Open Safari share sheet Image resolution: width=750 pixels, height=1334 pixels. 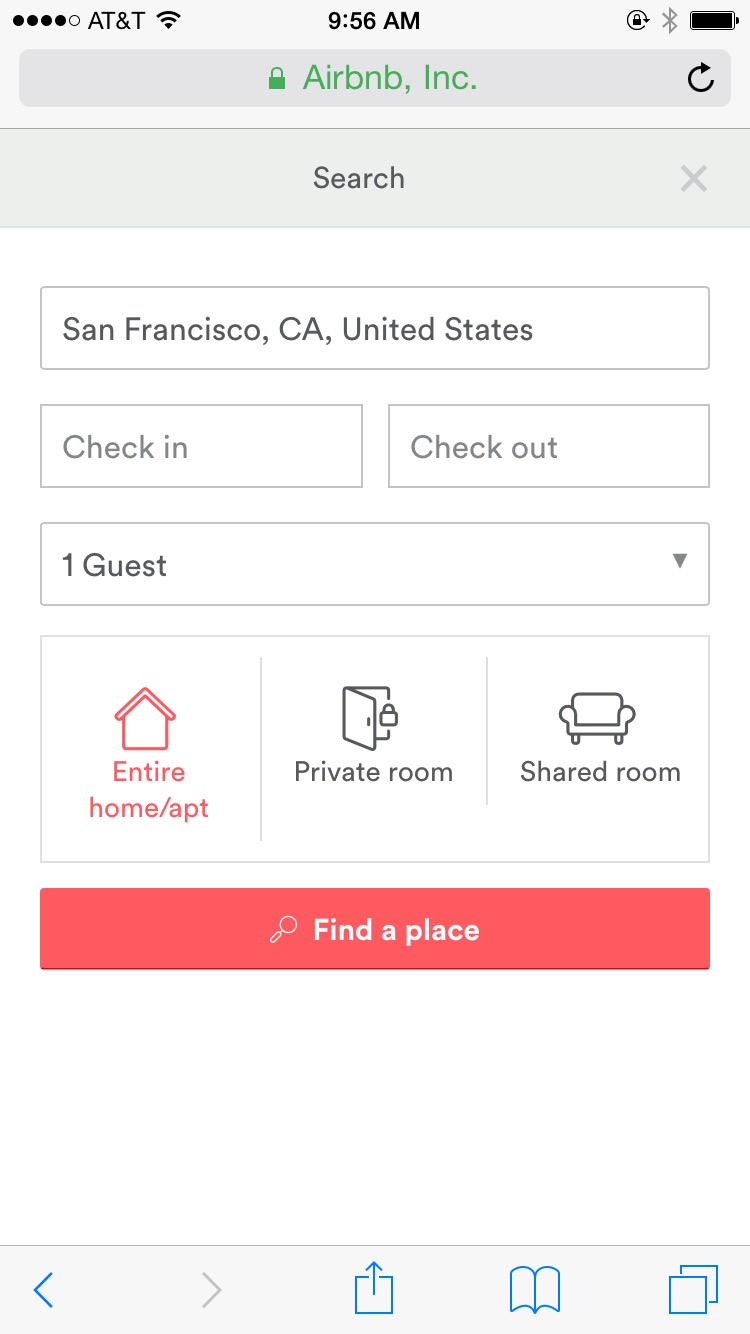pyautogui.click(x=374, y=1287)
